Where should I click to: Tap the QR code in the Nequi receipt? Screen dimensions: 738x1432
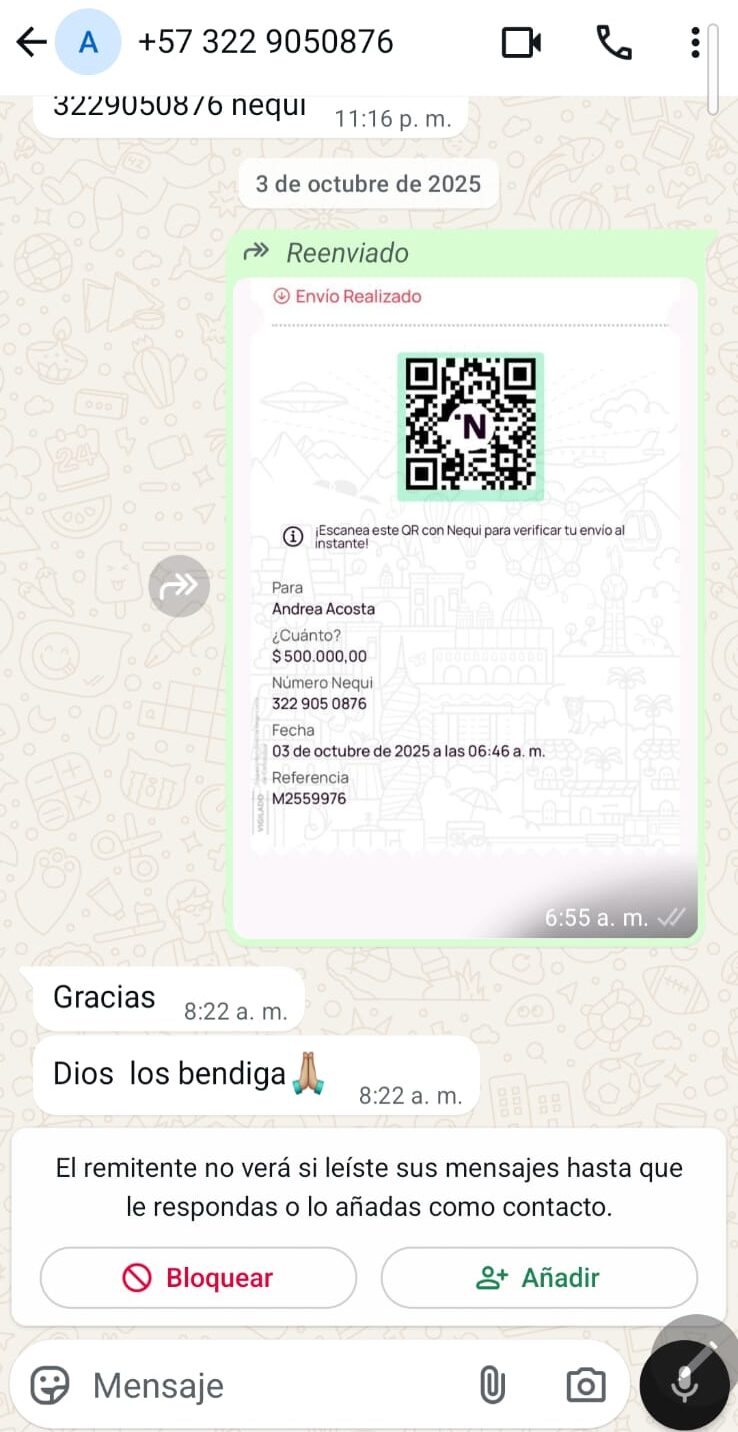tap(470, 425)
